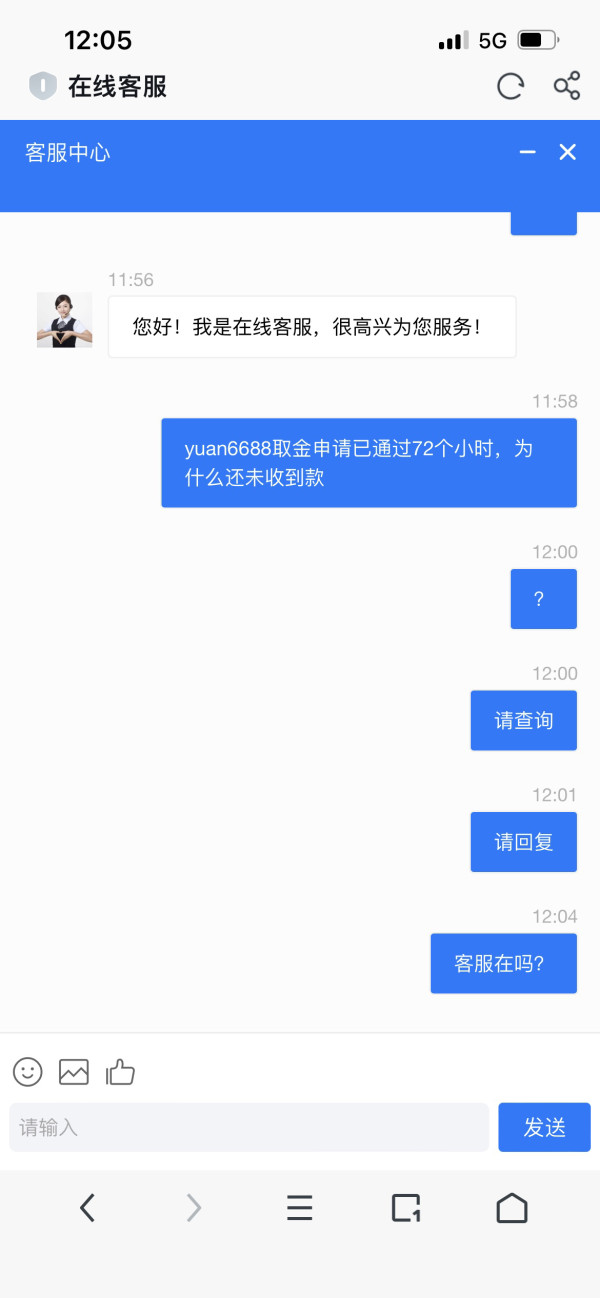Image resolution: width=600 pixels, height=1298 pixels.
Task: Reload the page with the refresh icon
Action: coord(511,87)
